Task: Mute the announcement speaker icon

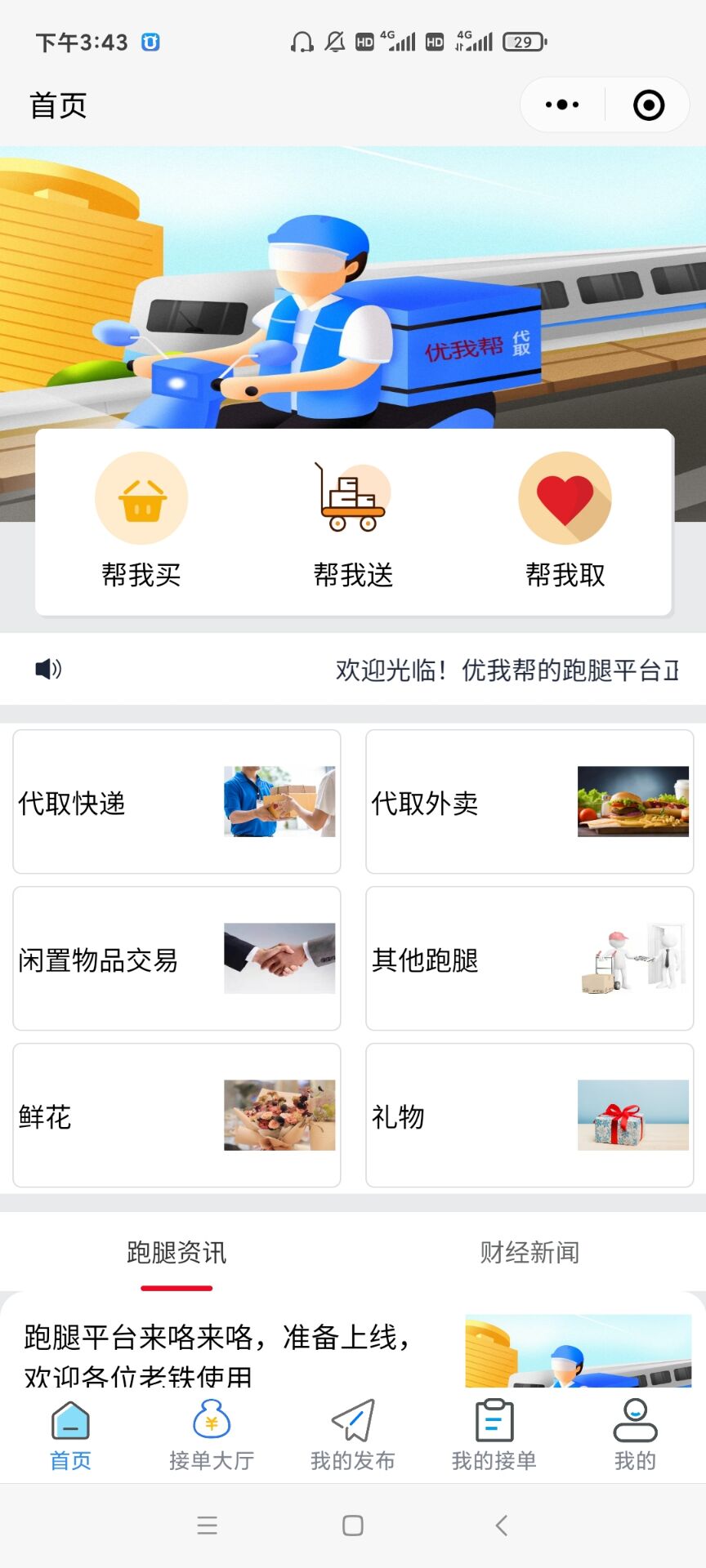Action: click(x=47, y=668)
